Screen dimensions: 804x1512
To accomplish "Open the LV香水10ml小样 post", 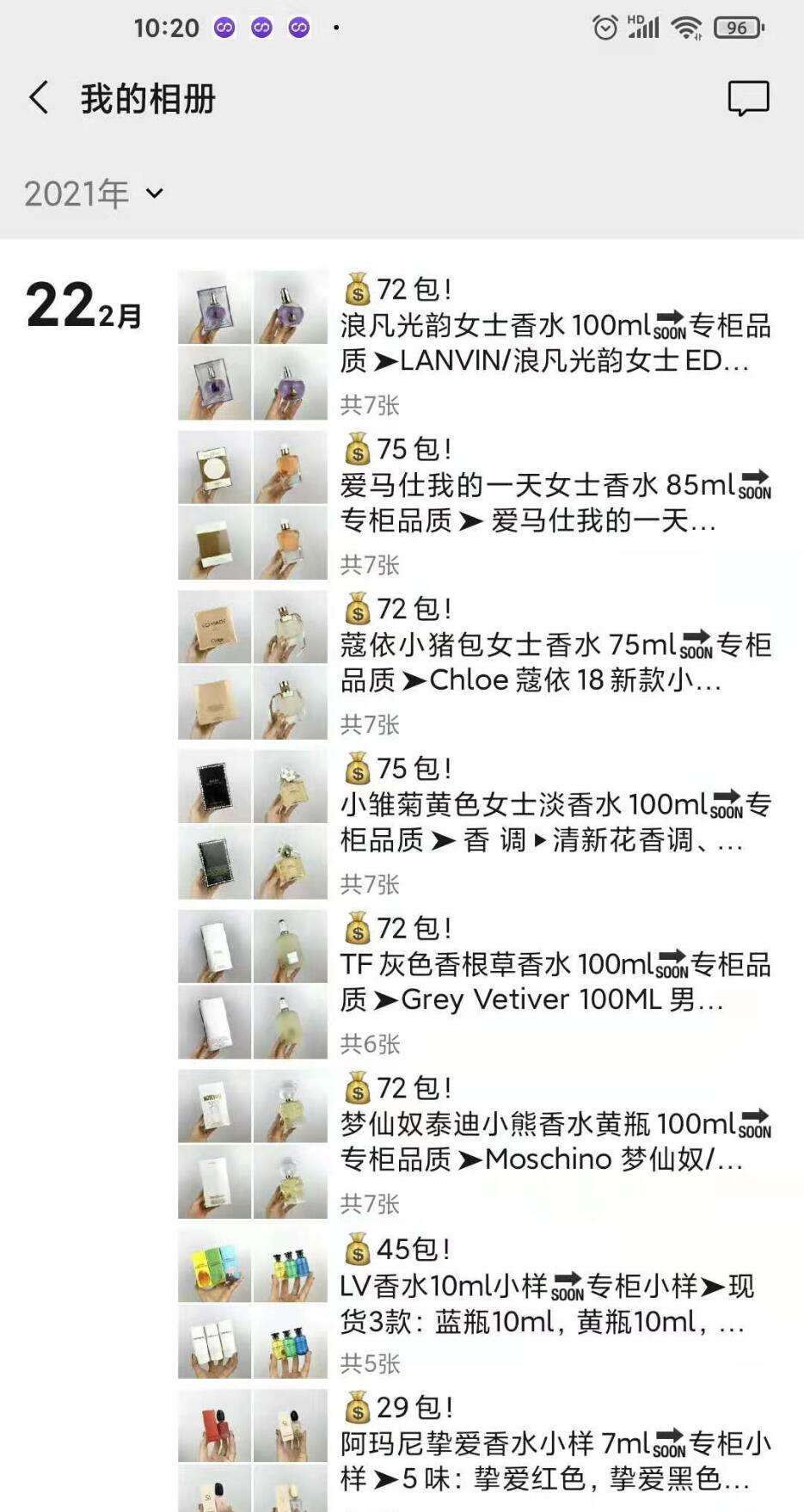I will [x=555, y=1302].
